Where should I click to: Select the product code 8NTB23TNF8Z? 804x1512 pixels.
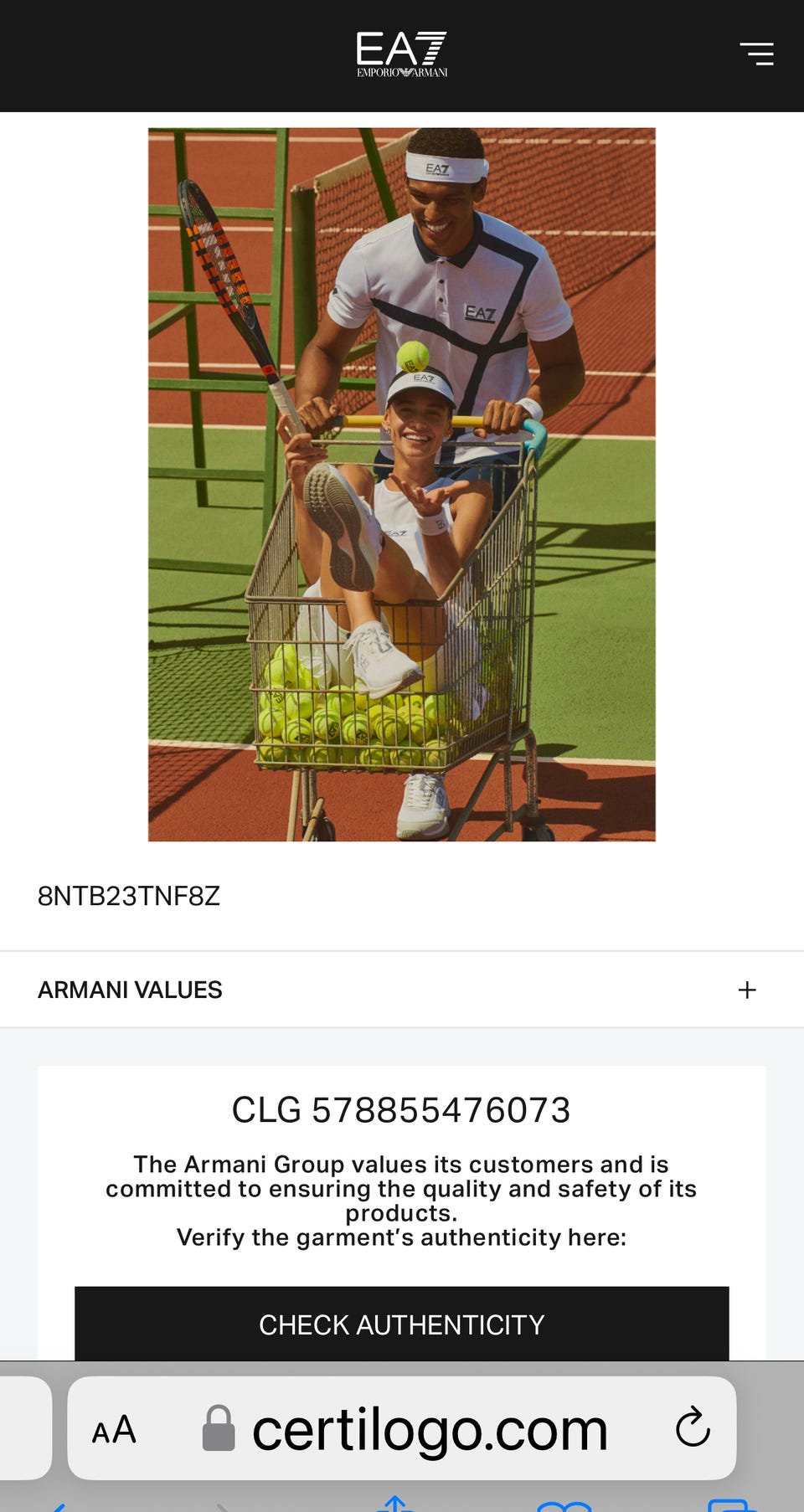click(128, 895)
